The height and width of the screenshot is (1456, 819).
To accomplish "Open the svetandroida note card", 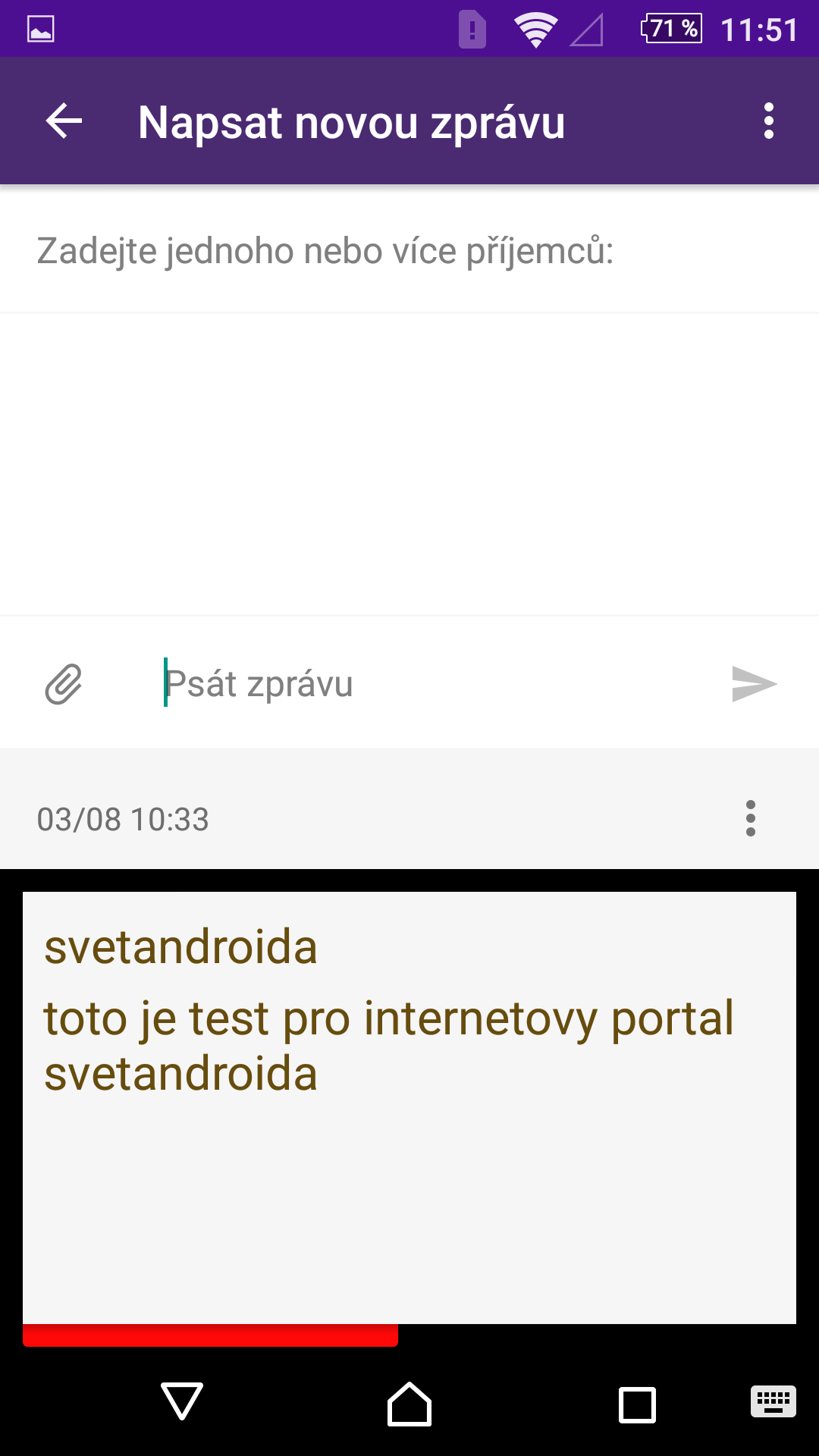I will click(x=409, y=1108).
